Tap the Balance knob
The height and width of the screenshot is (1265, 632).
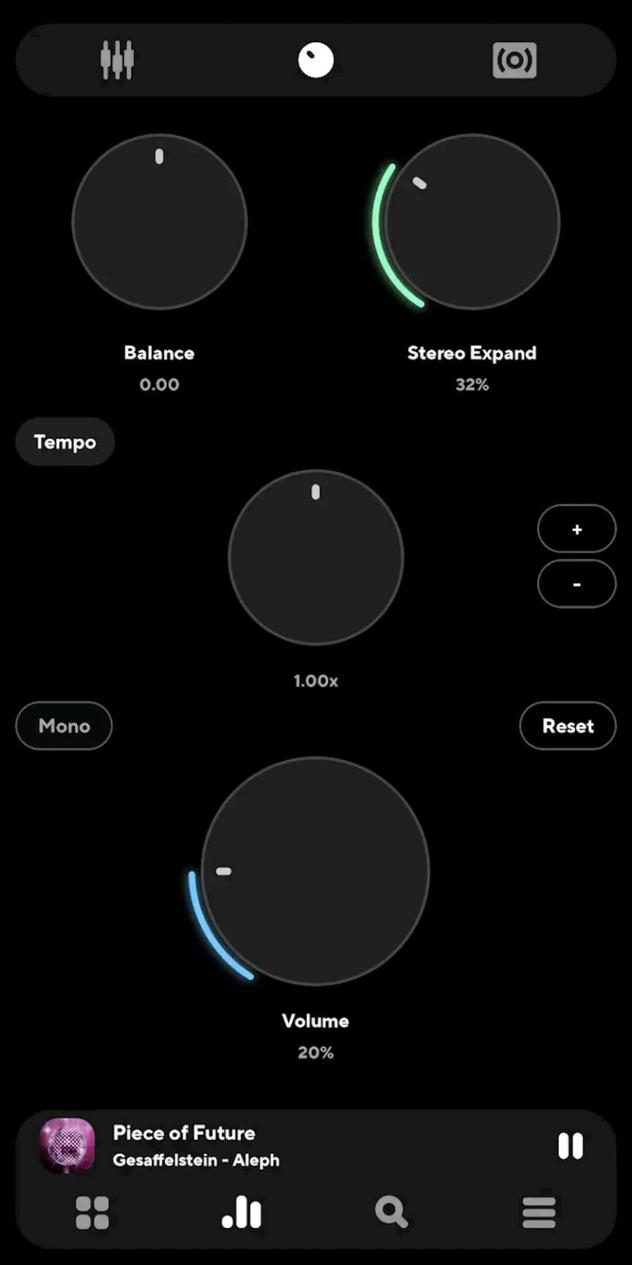(x=159, y=222)
